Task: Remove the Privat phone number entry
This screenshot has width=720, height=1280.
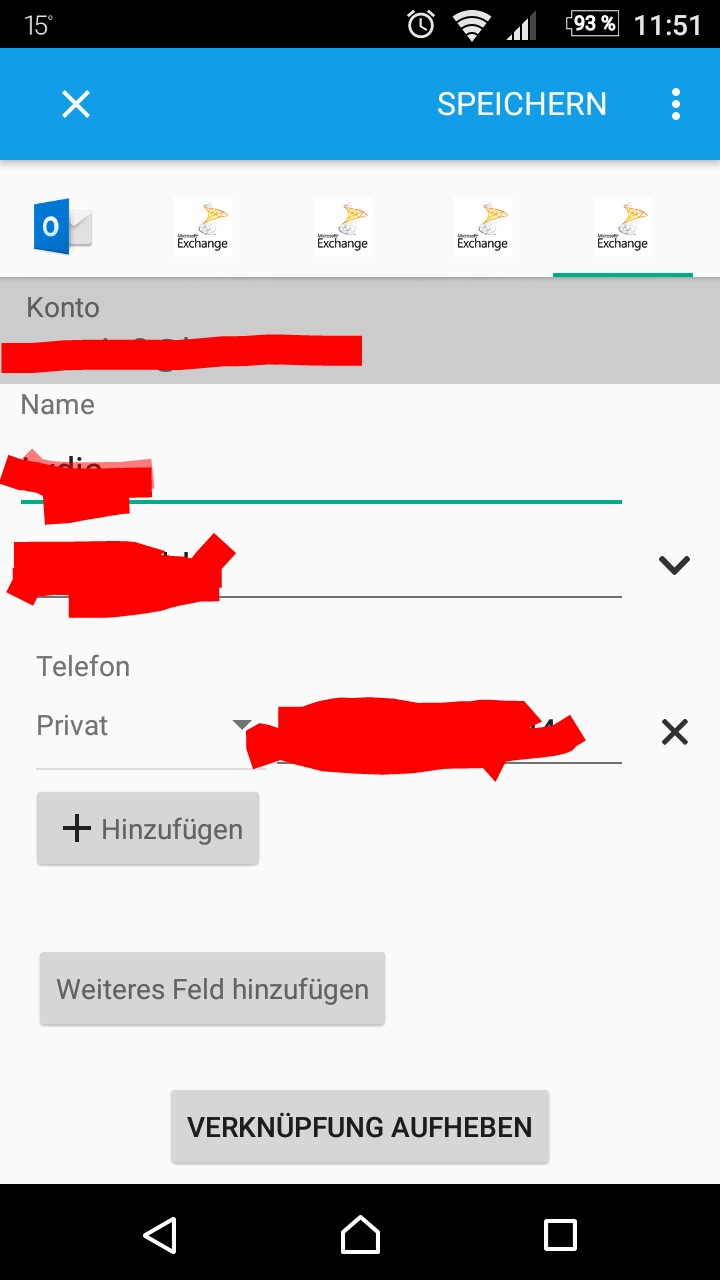Action: [x=675, y=733]
